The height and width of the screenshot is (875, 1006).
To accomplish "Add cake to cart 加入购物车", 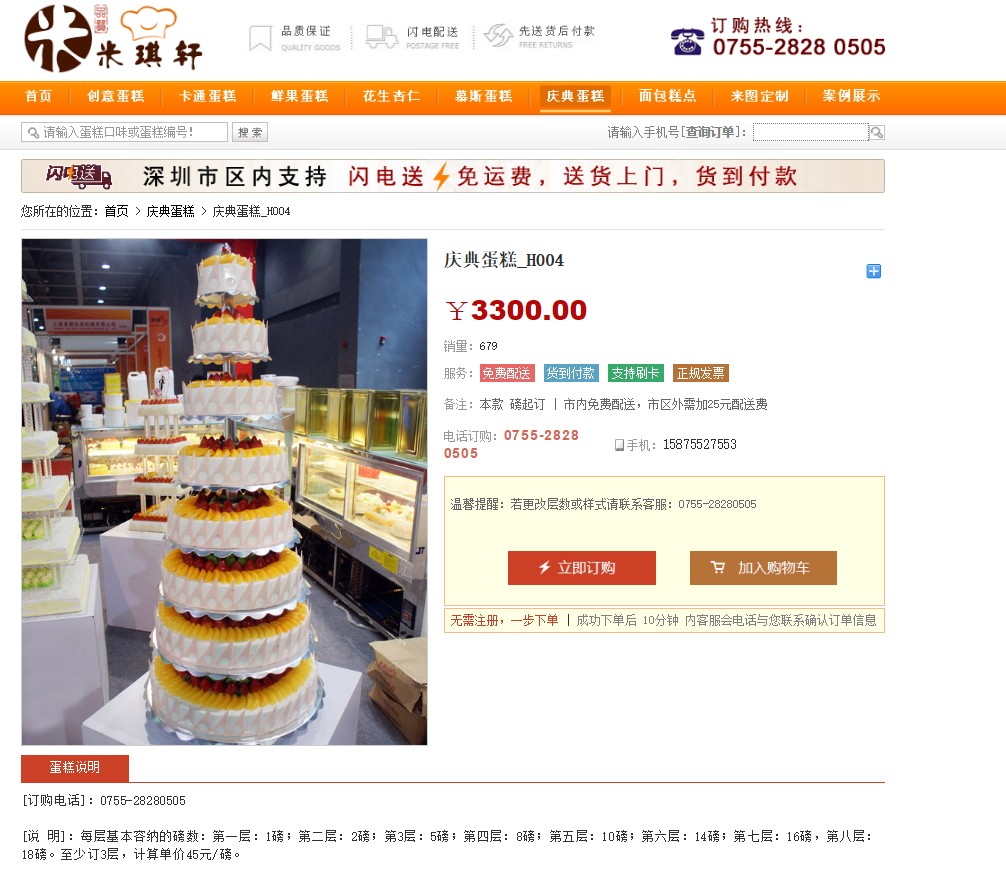I will 763,568.
